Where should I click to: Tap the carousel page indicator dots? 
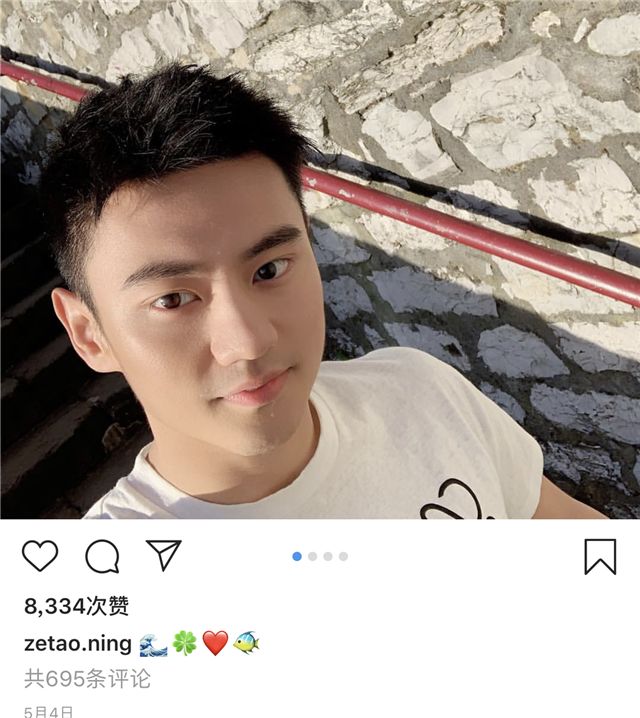point(320,556)
